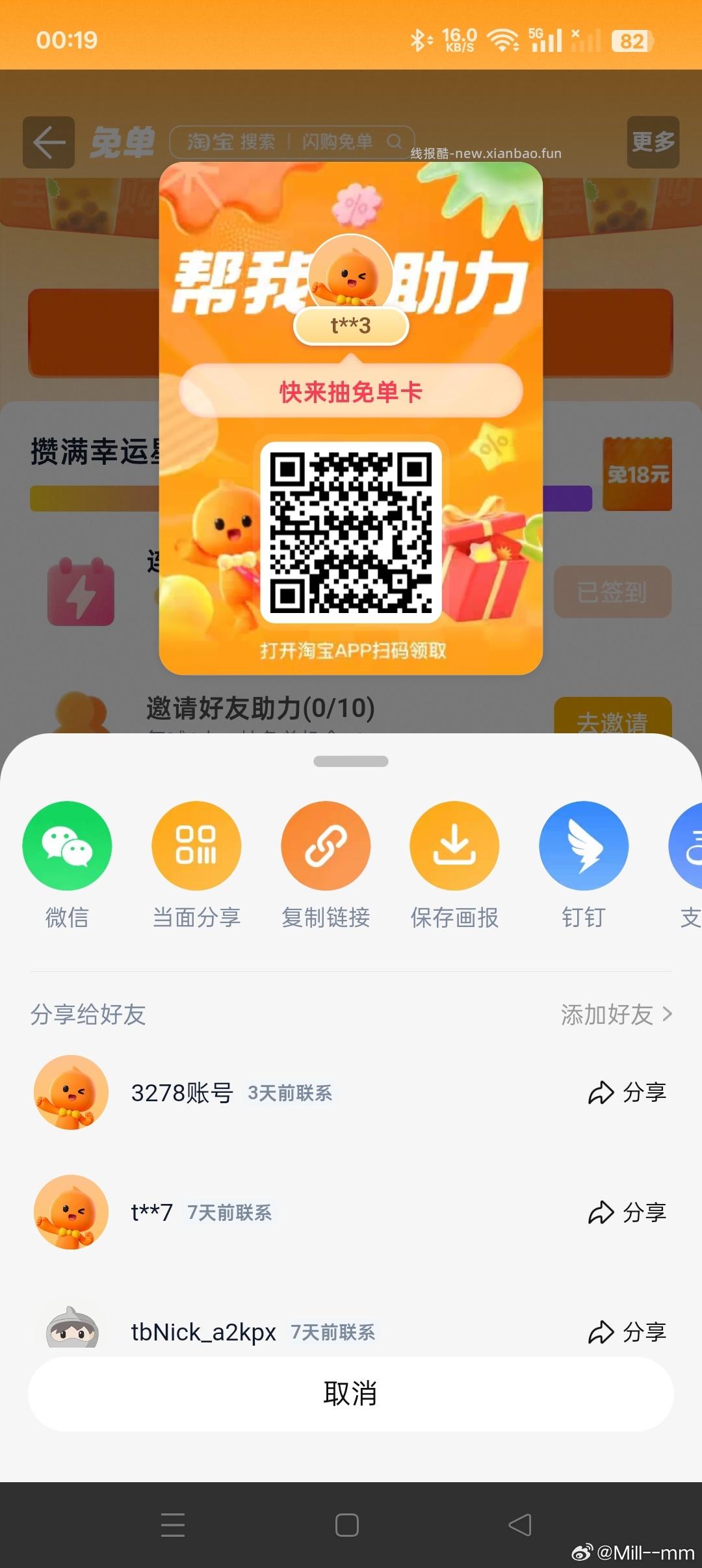Screen dimensions: 702x1568
Task: Tap the avatar of 3278账号
Action: pos(71,1092)
